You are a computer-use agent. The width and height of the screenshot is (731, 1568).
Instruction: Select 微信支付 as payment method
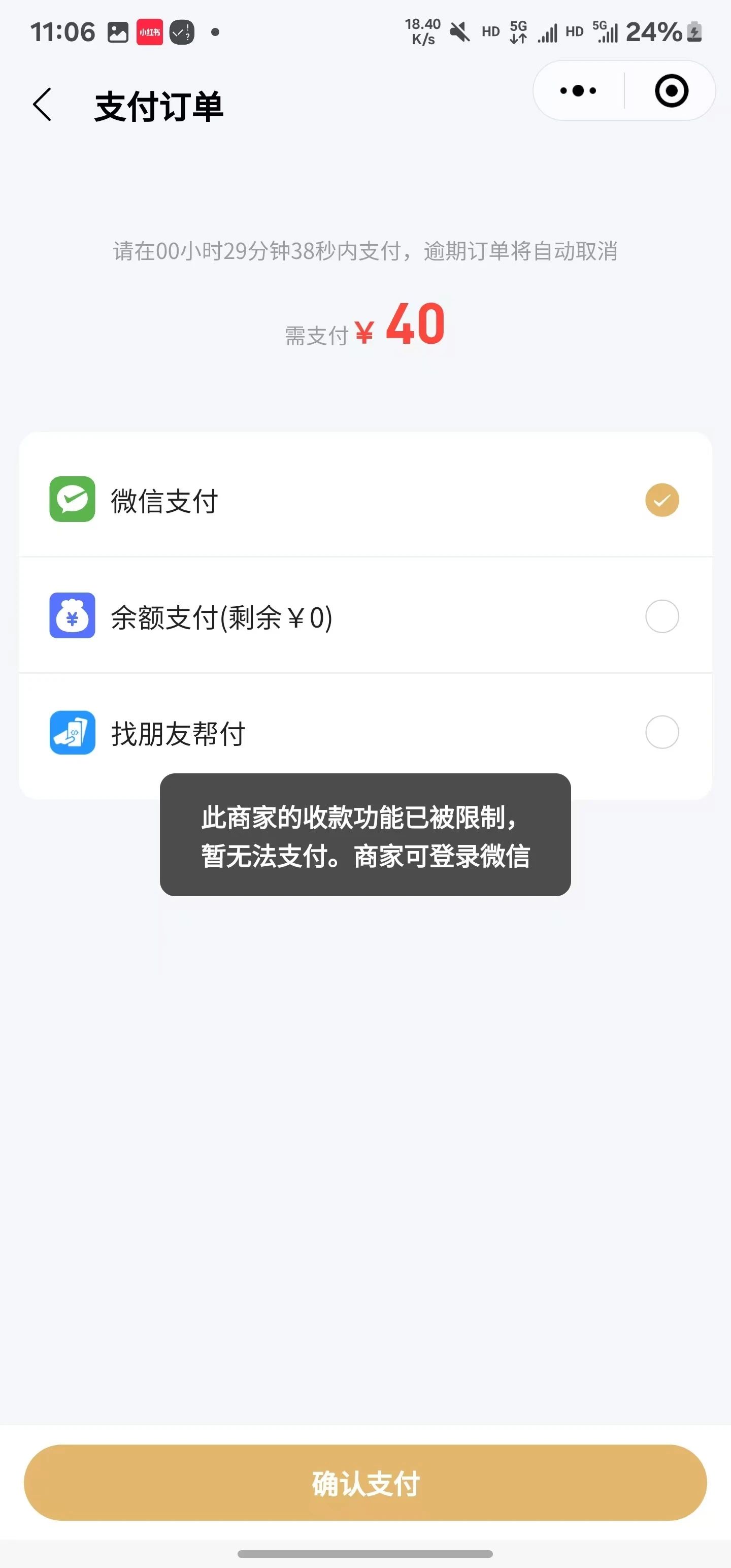pyautogui.click(x=365, y=500)
